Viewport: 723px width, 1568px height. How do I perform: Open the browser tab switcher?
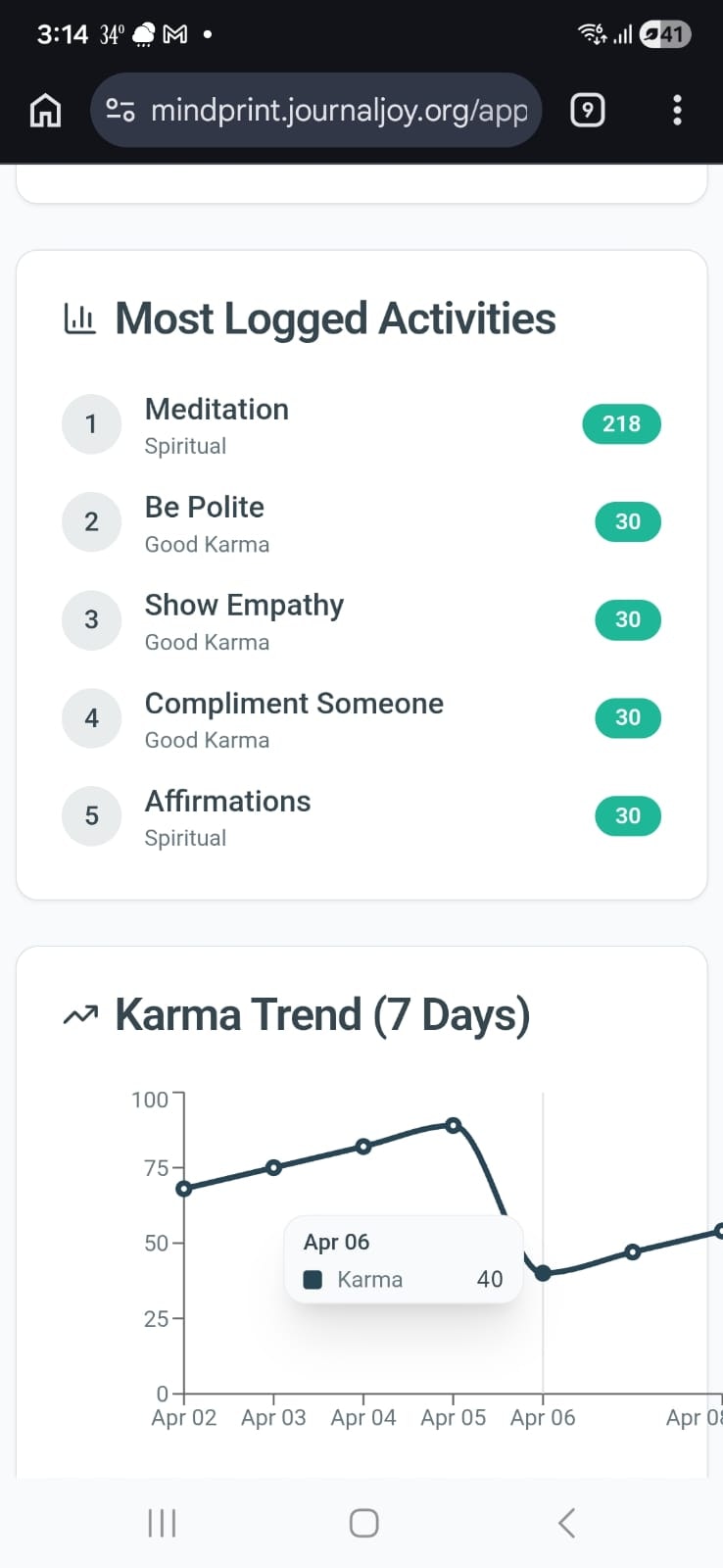pos(587,111)
